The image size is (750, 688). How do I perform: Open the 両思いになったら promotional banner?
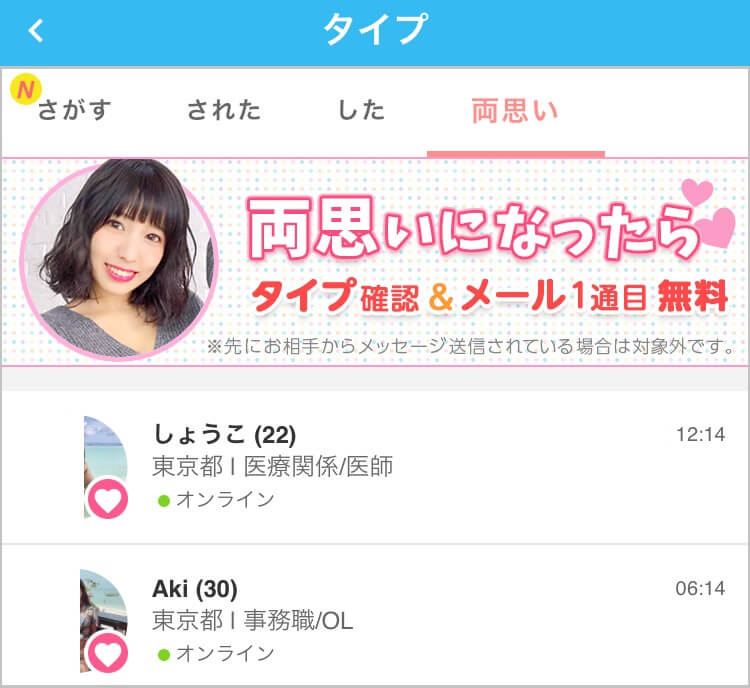[x=375, y=261]
